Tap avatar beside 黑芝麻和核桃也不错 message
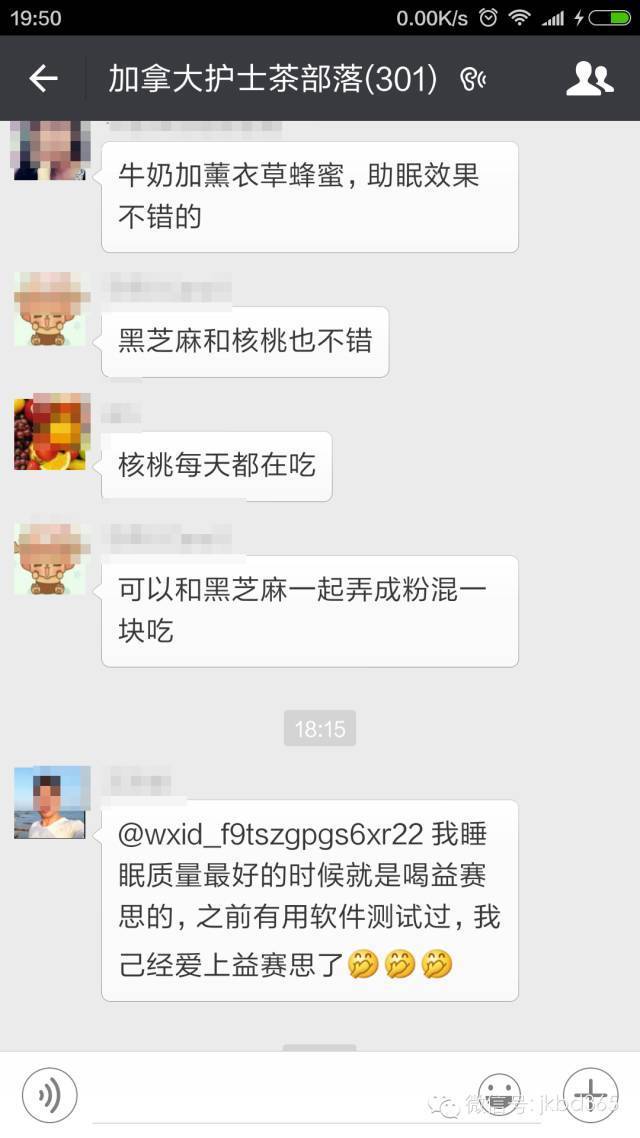This screenshot has width=640, height=1138. [x=50, y=310]
